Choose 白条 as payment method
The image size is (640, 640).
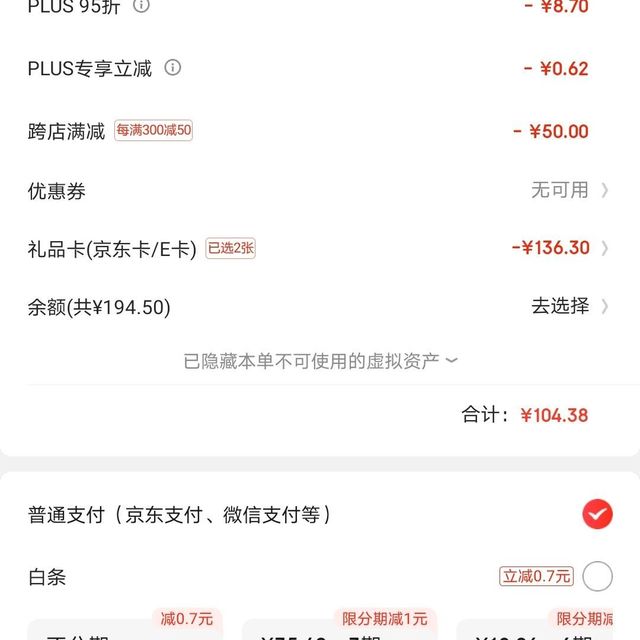(597, 576)
